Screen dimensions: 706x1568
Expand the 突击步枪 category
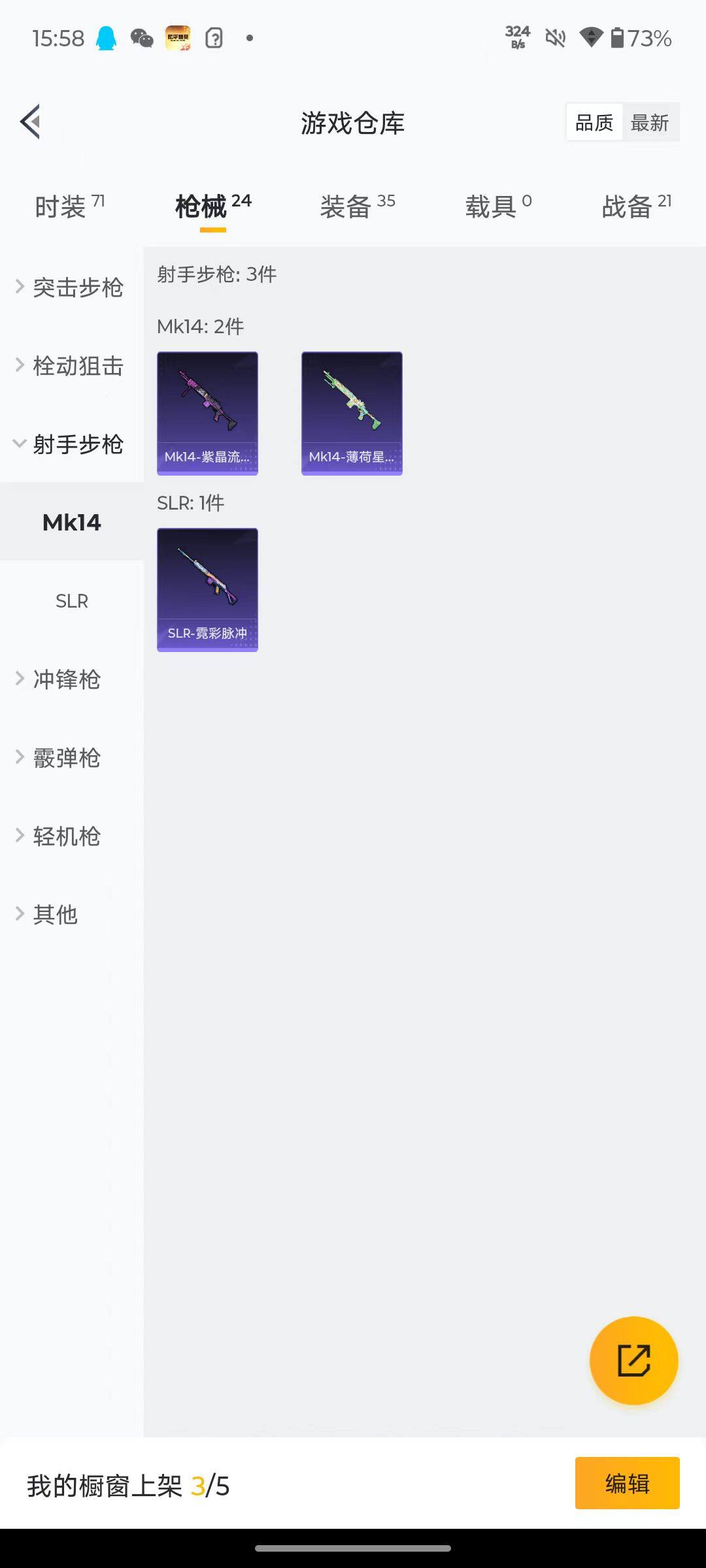click(x=71, y=287)
